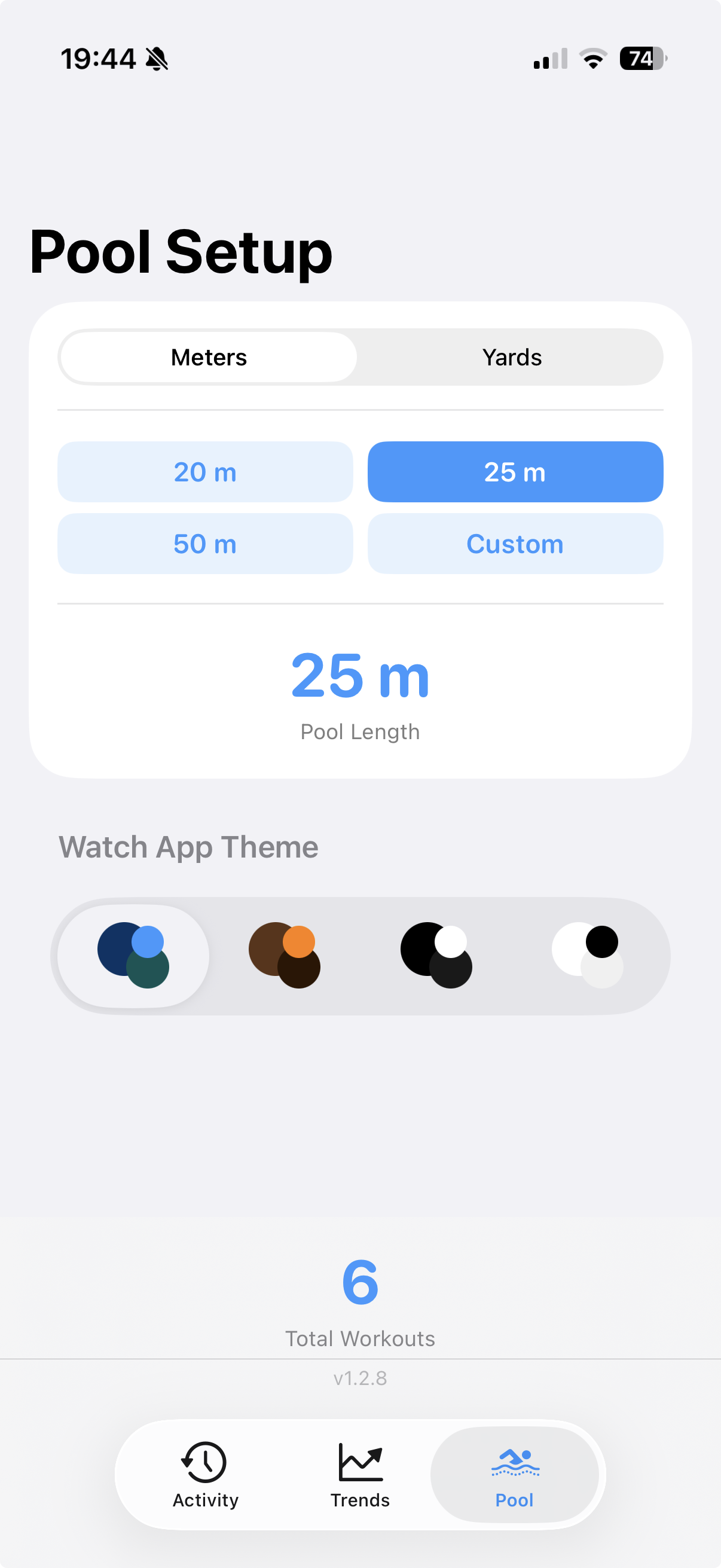The height and width of the screenshot is (1568, 721).
Task: Toggle the unit selector back to Meters
Action: (x=208, y=357)
